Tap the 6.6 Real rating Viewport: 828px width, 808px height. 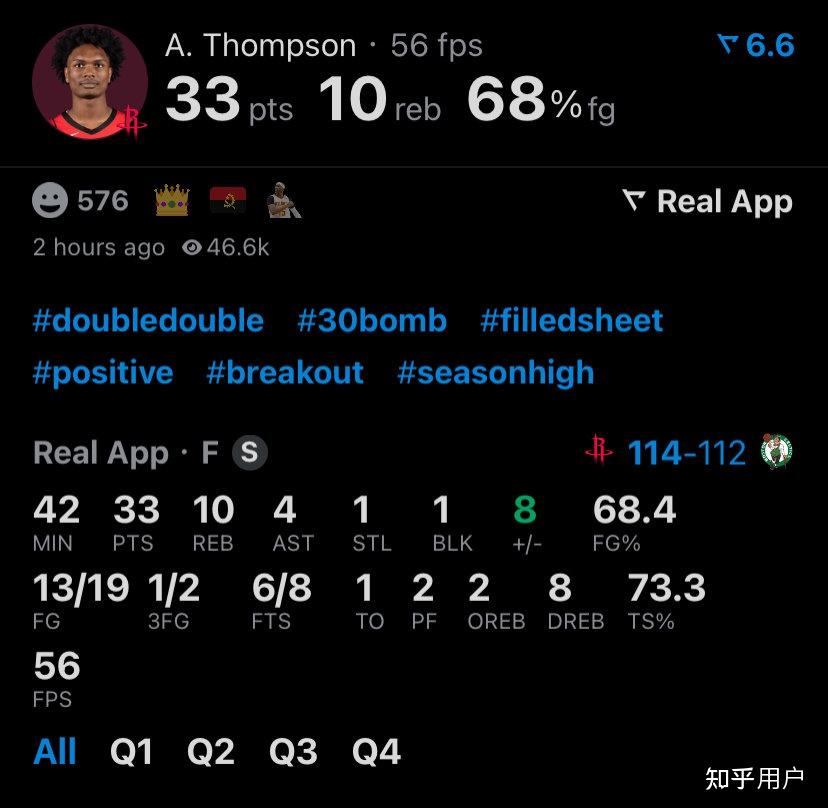pos(756,45)
